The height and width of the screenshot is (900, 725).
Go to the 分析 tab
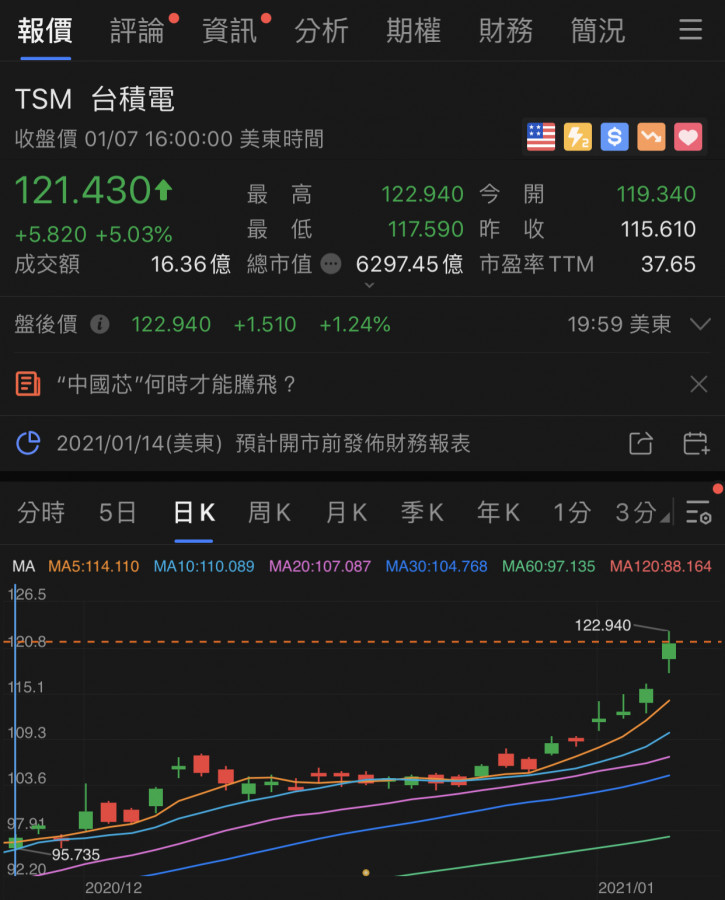click(321, 31)
